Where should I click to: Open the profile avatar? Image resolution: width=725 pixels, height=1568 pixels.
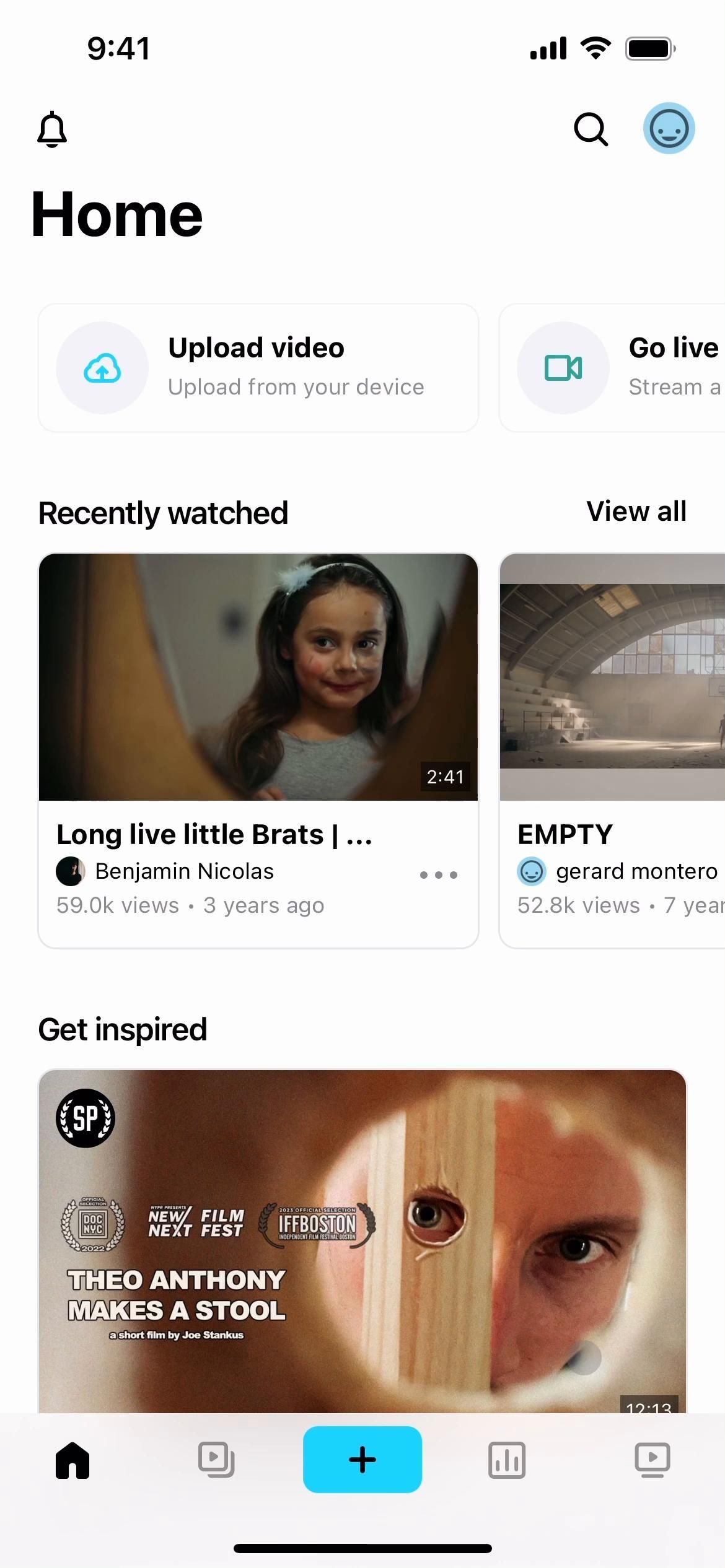pos(669,128)
